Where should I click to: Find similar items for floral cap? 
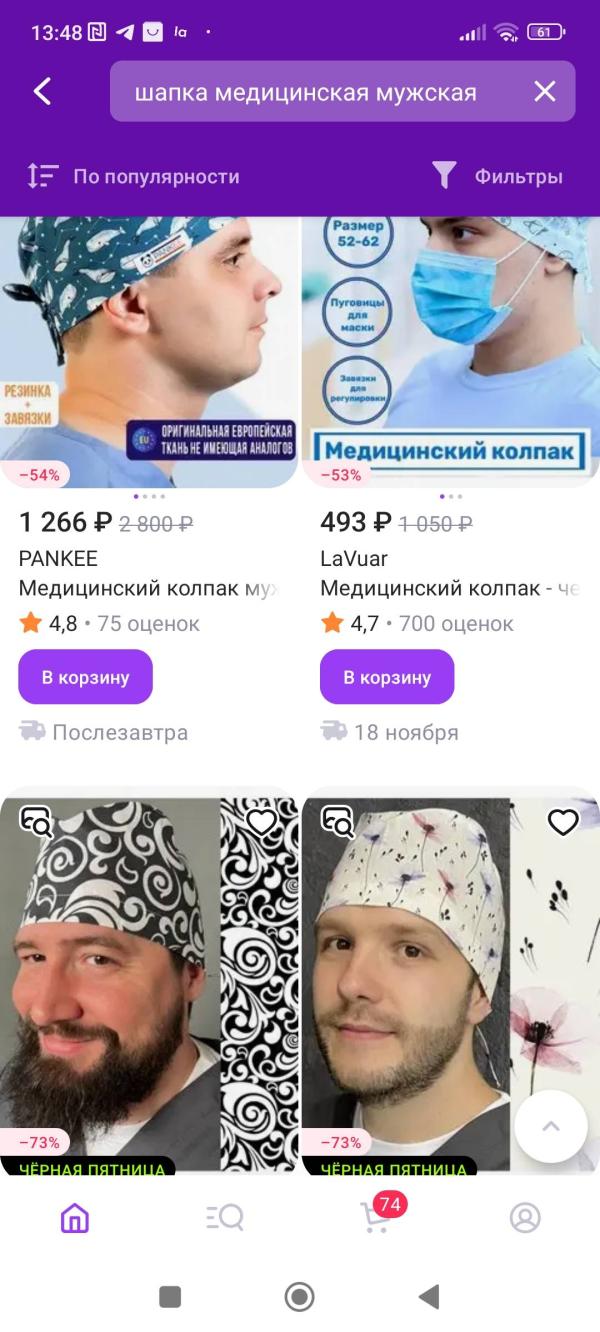[x=338, y=822]
